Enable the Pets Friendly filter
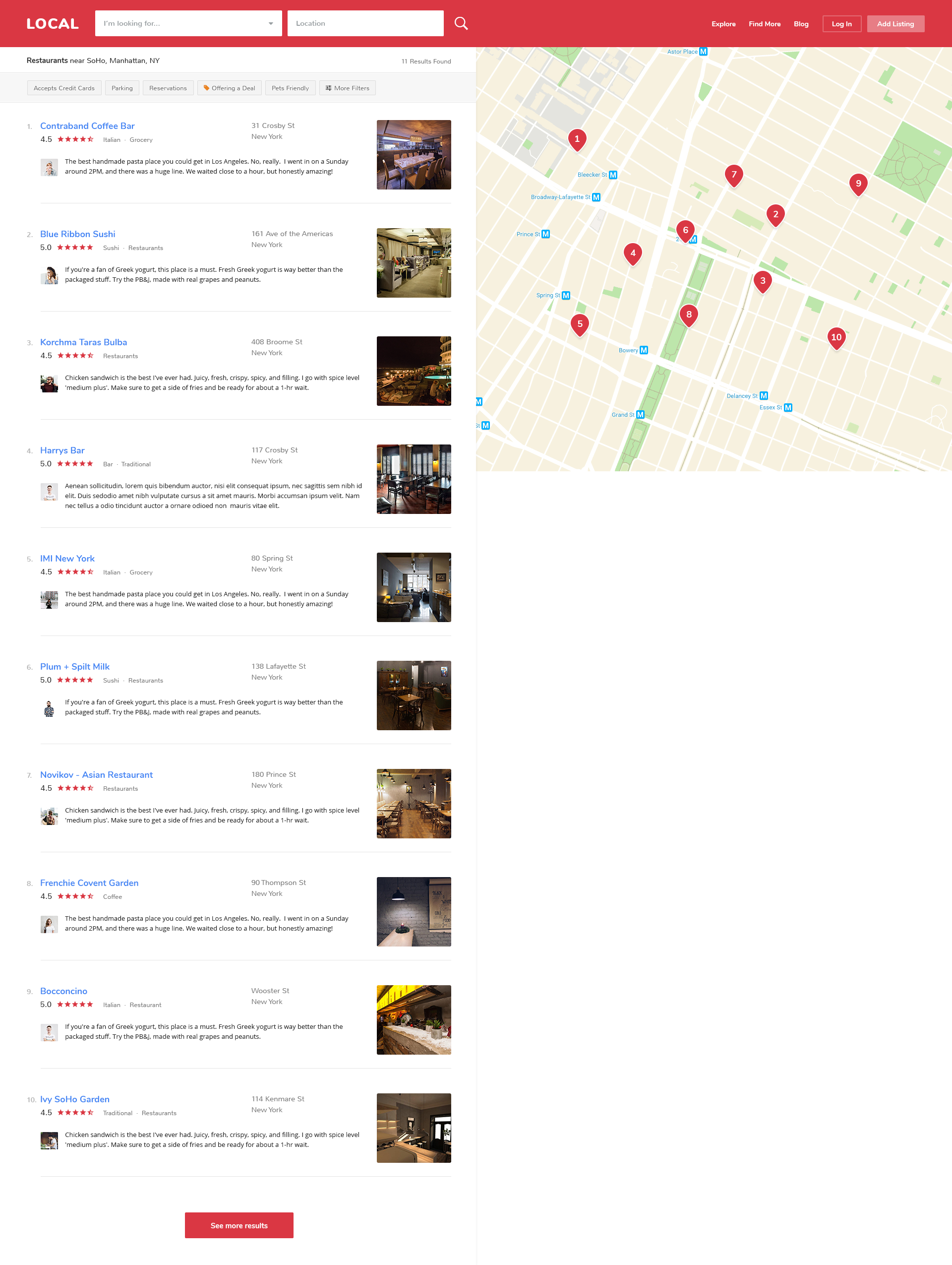The height and width of the screenshot is (1265, 952). (x=290, y=88)
